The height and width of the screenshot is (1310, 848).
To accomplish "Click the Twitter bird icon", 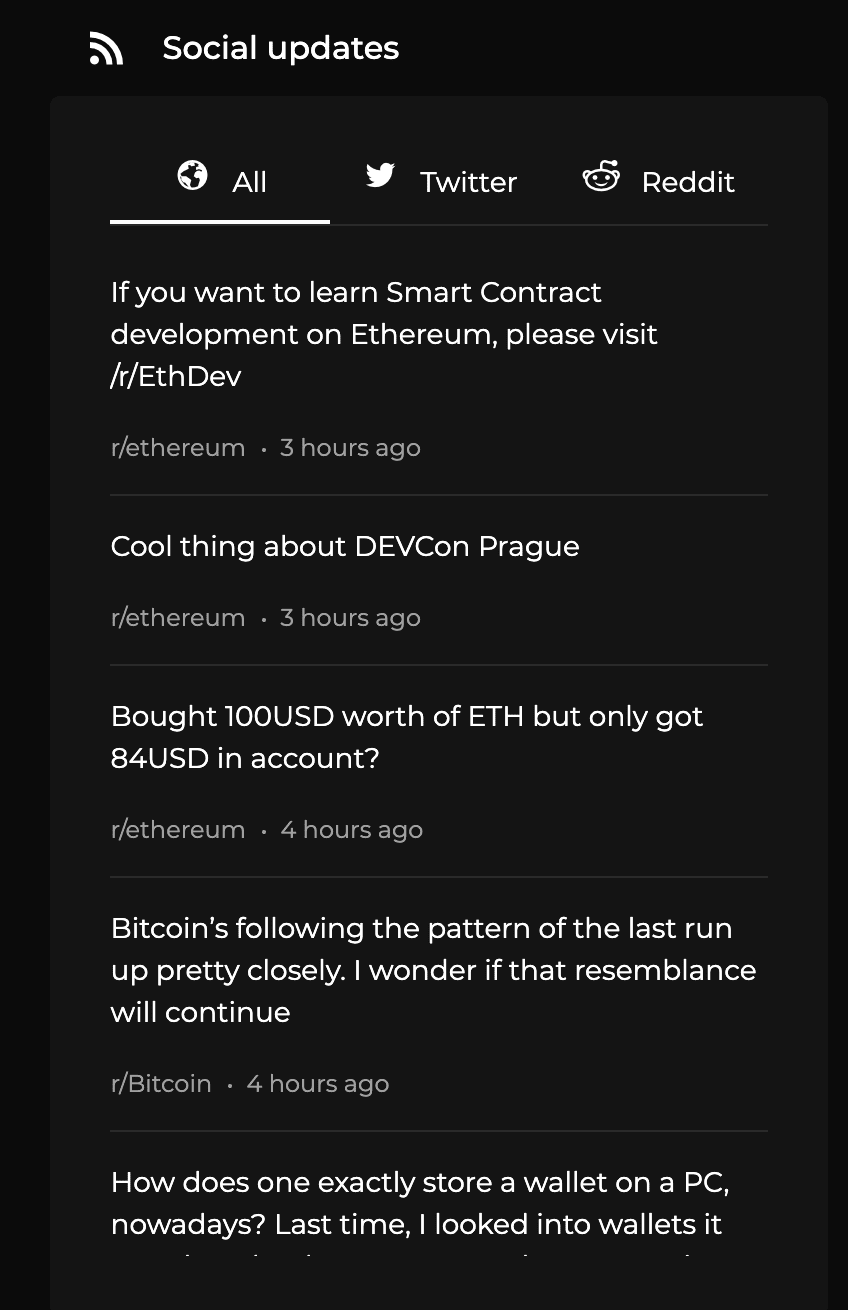I will [x=380, y=176].
